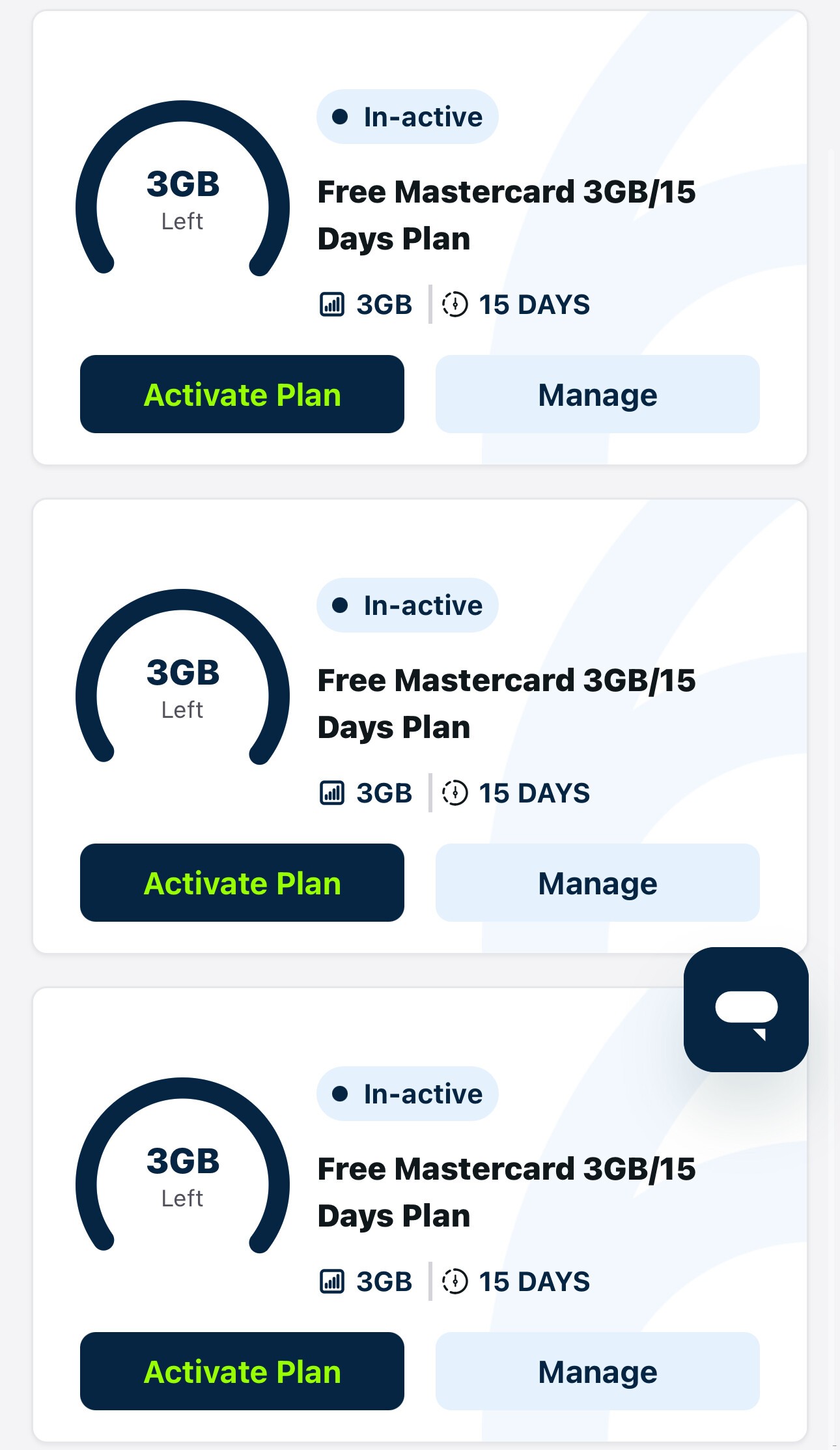This screenshot has width=840, height=1450.
Task: Manage the plan on the middle card
Action: [x=597, y=883]
